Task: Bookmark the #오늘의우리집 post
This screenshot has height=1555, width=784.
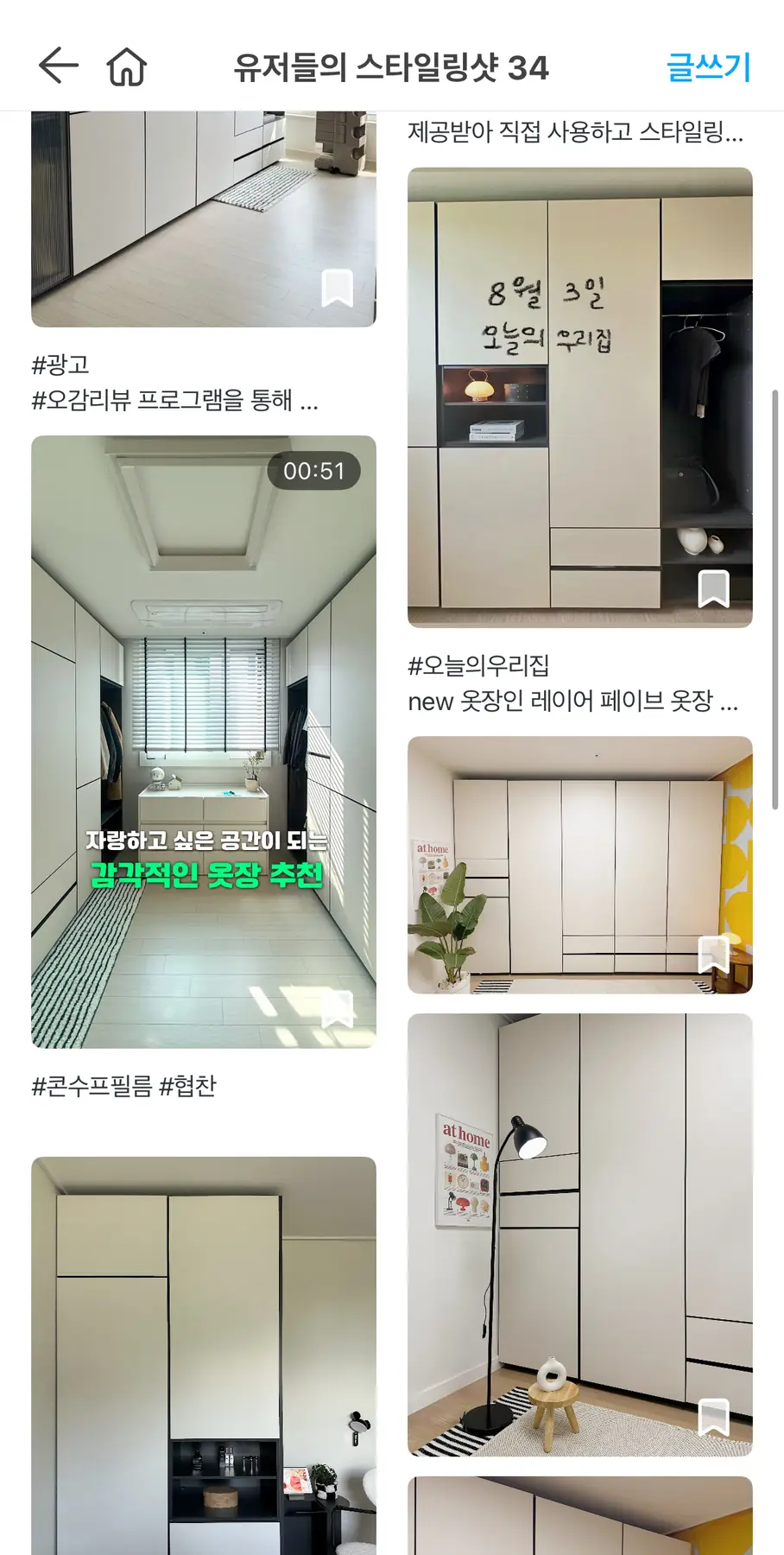Action: click(713, 588)
